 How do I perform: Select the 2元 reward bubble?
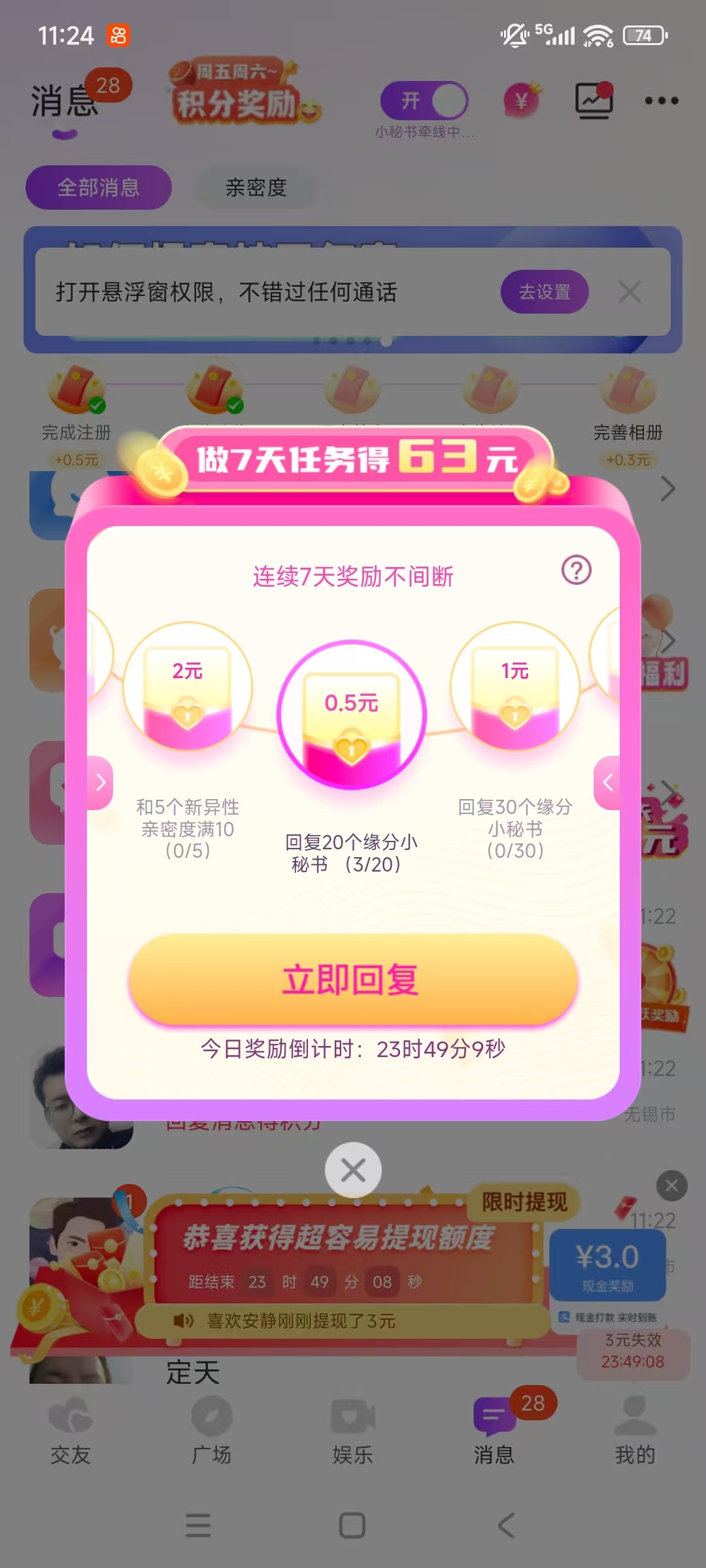click(x=188, y=686)
